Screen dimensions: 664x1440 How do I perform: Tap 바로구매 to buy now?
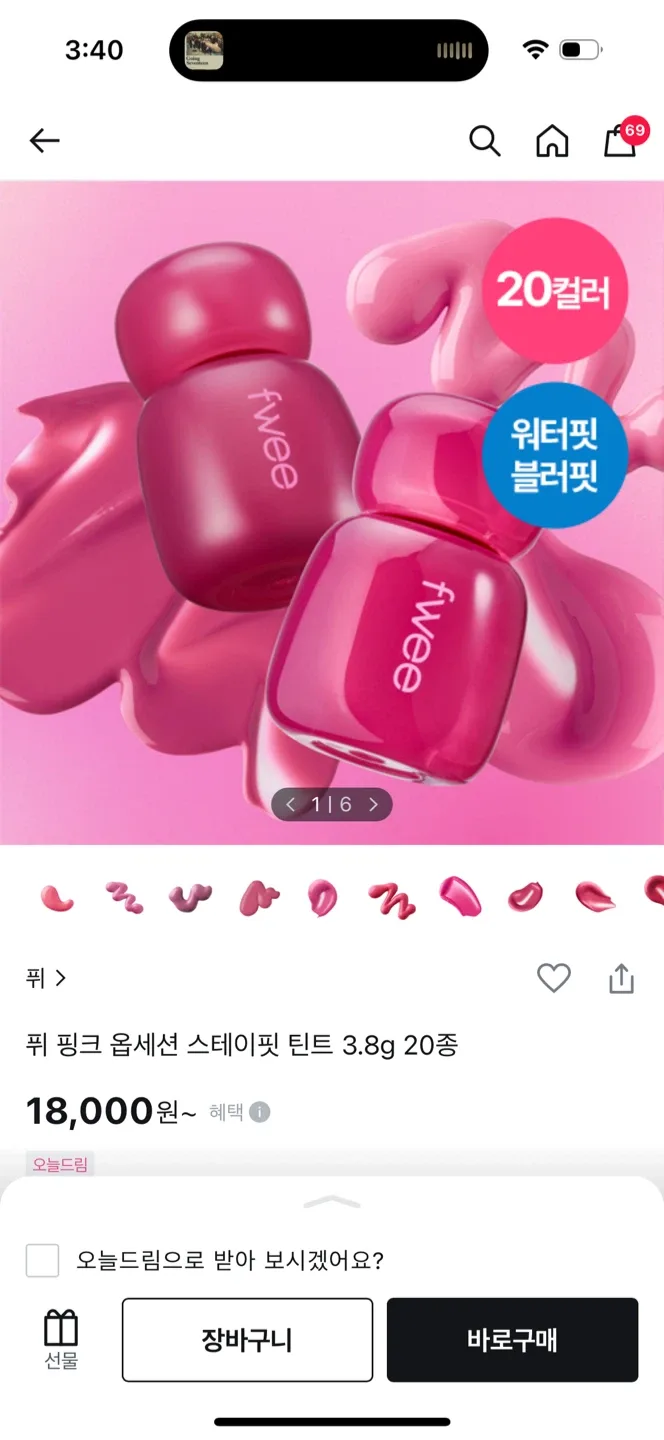pyautogui.click(x=512, y=1340)
